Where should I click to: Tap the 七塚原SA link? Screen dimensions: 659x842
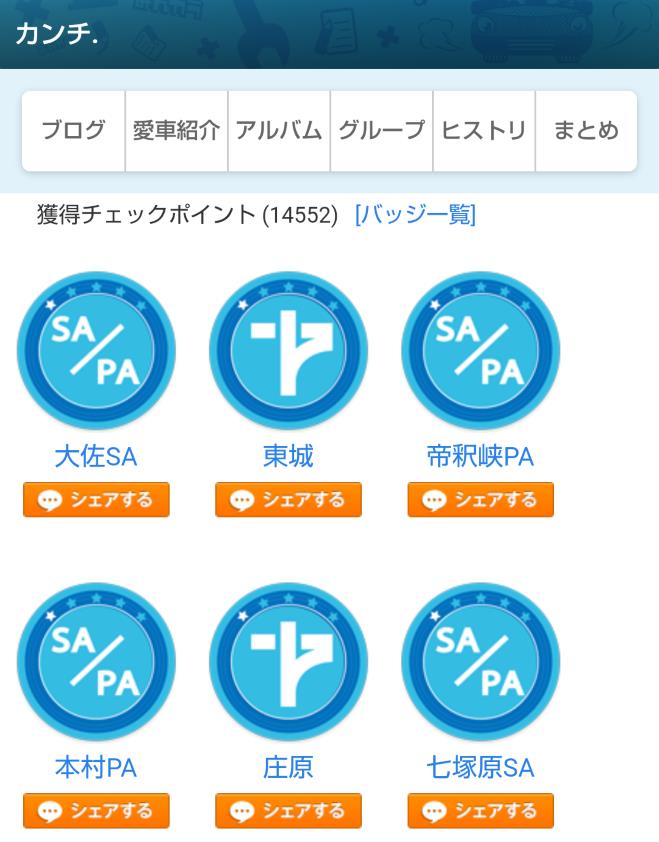[x=480, y=768]
